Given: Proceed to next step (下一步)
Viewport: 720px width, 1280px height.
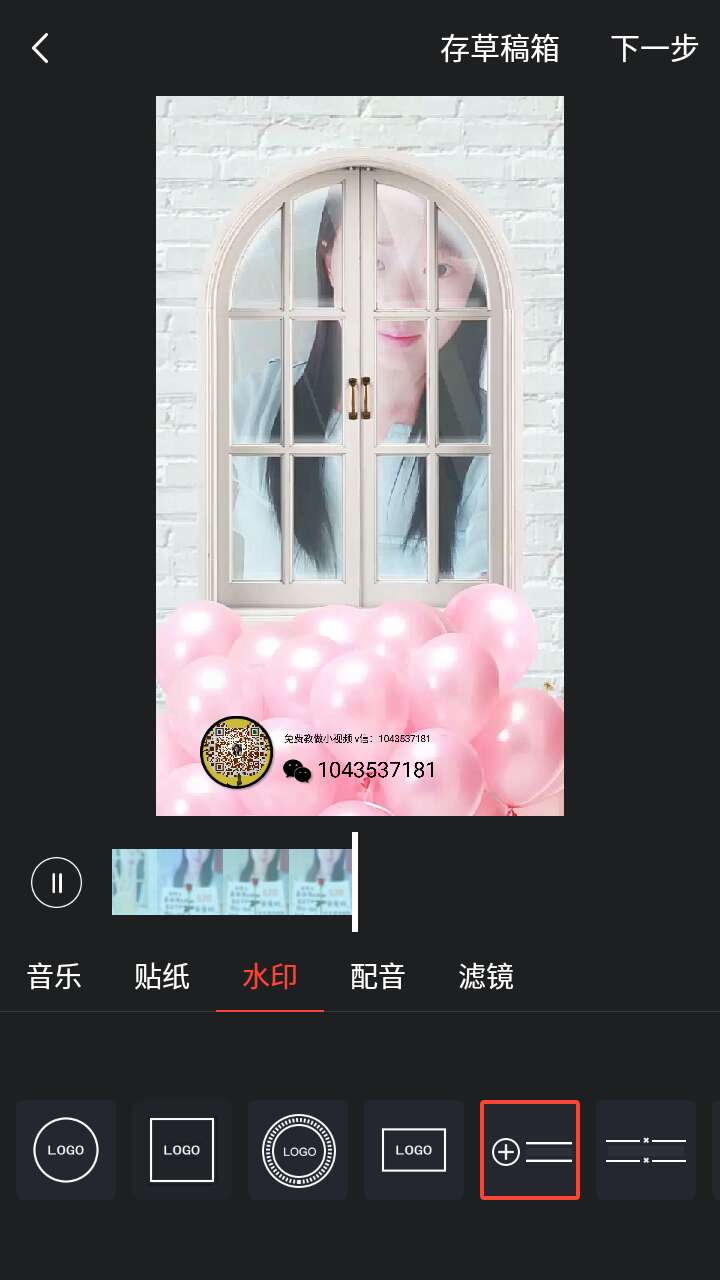Looking at the screenshot, I should click(x=654, y=48).
